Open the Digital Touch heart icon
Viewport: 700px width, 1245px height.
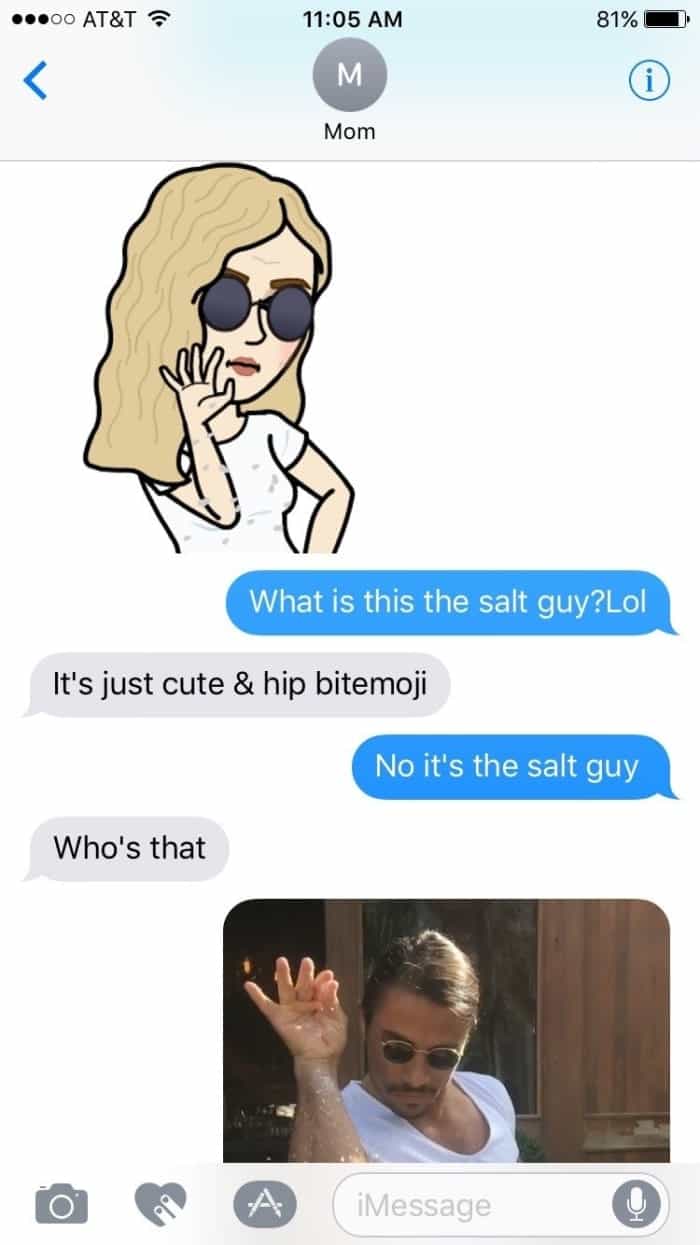159,1204
